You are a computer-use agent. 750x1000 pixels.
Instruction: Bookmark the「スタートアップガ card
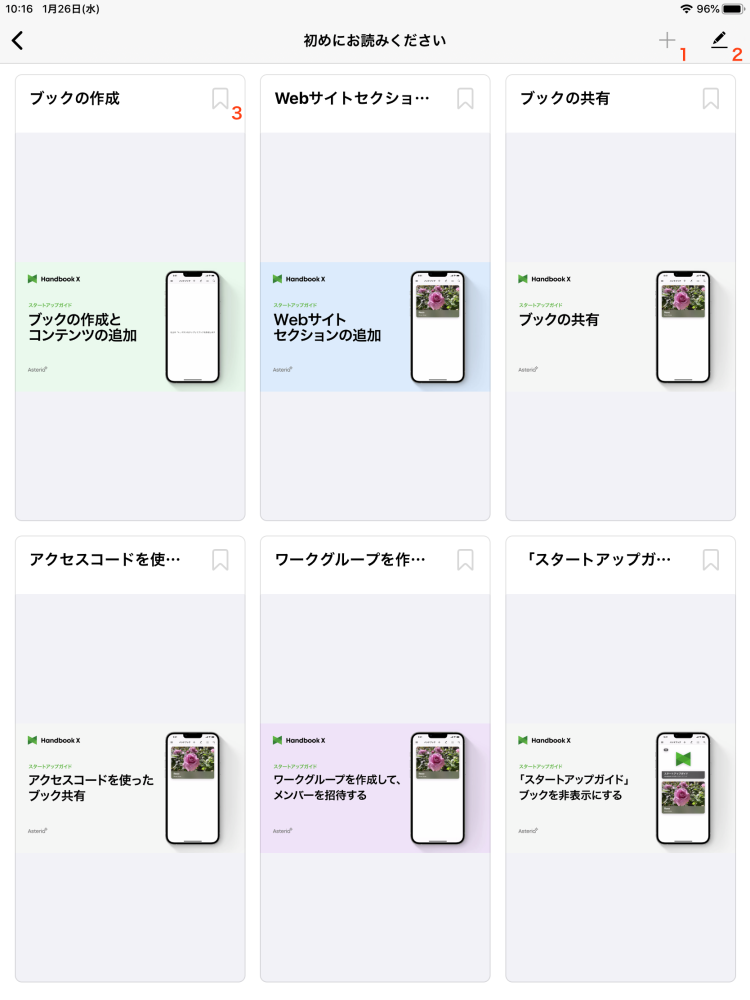tap(710, 559)
